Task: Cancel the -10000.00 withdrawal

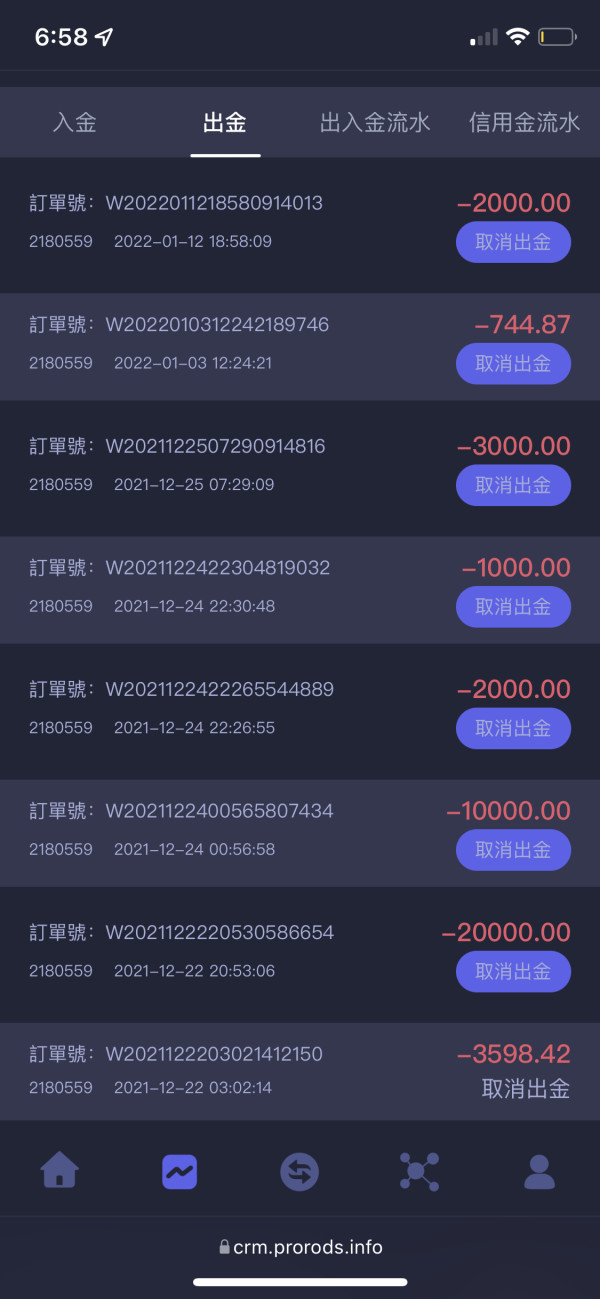Action: (513, 850)
